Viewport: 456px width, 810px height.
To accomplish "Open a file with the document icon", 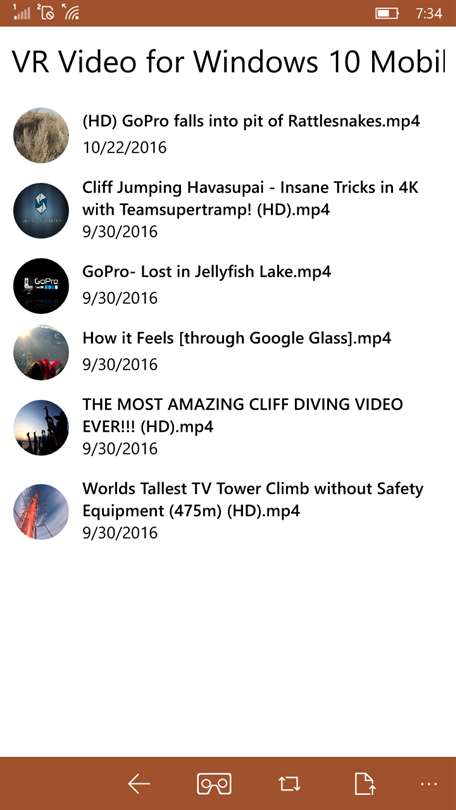I will click(365, 784).
